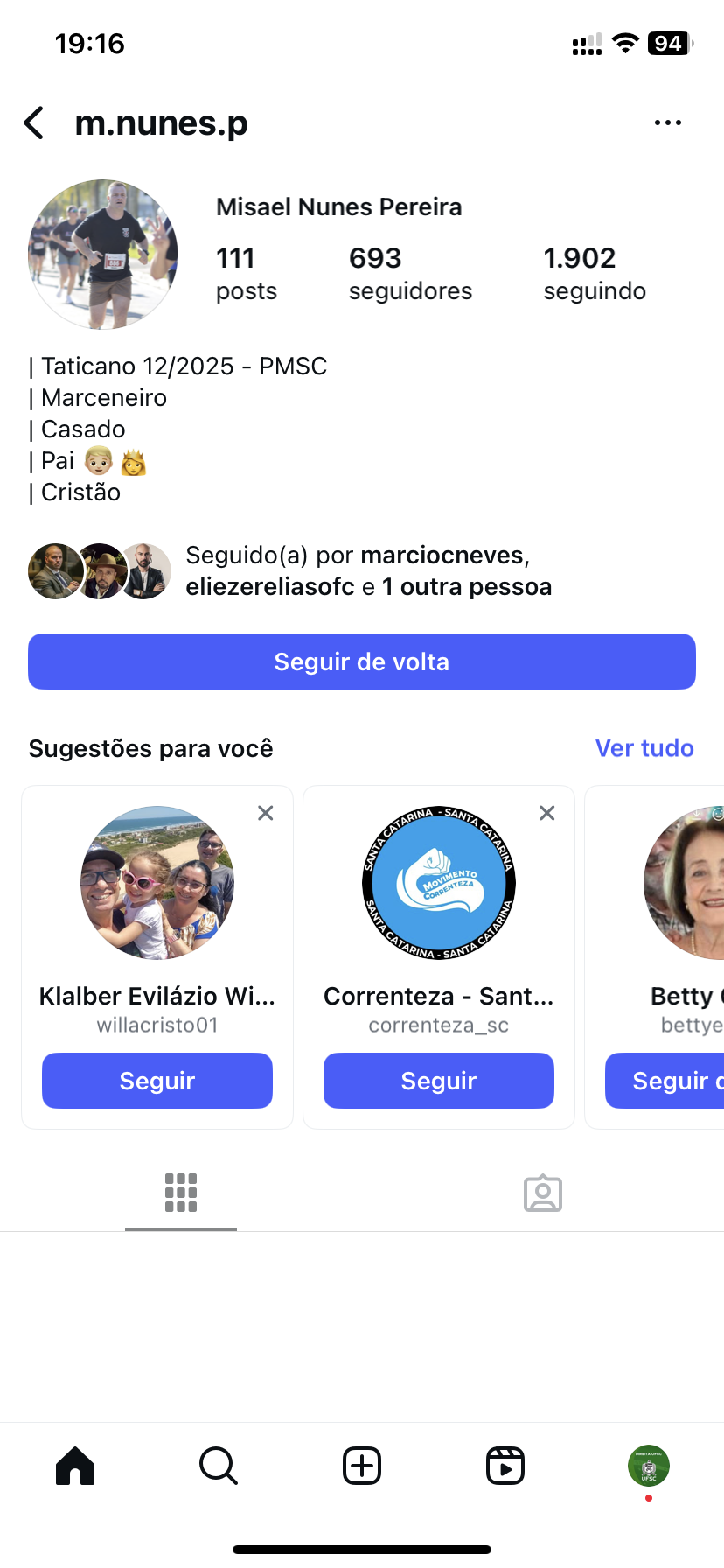Open the Reels tab
This screenshot has height=1568, width=724.
[505, 1466]
